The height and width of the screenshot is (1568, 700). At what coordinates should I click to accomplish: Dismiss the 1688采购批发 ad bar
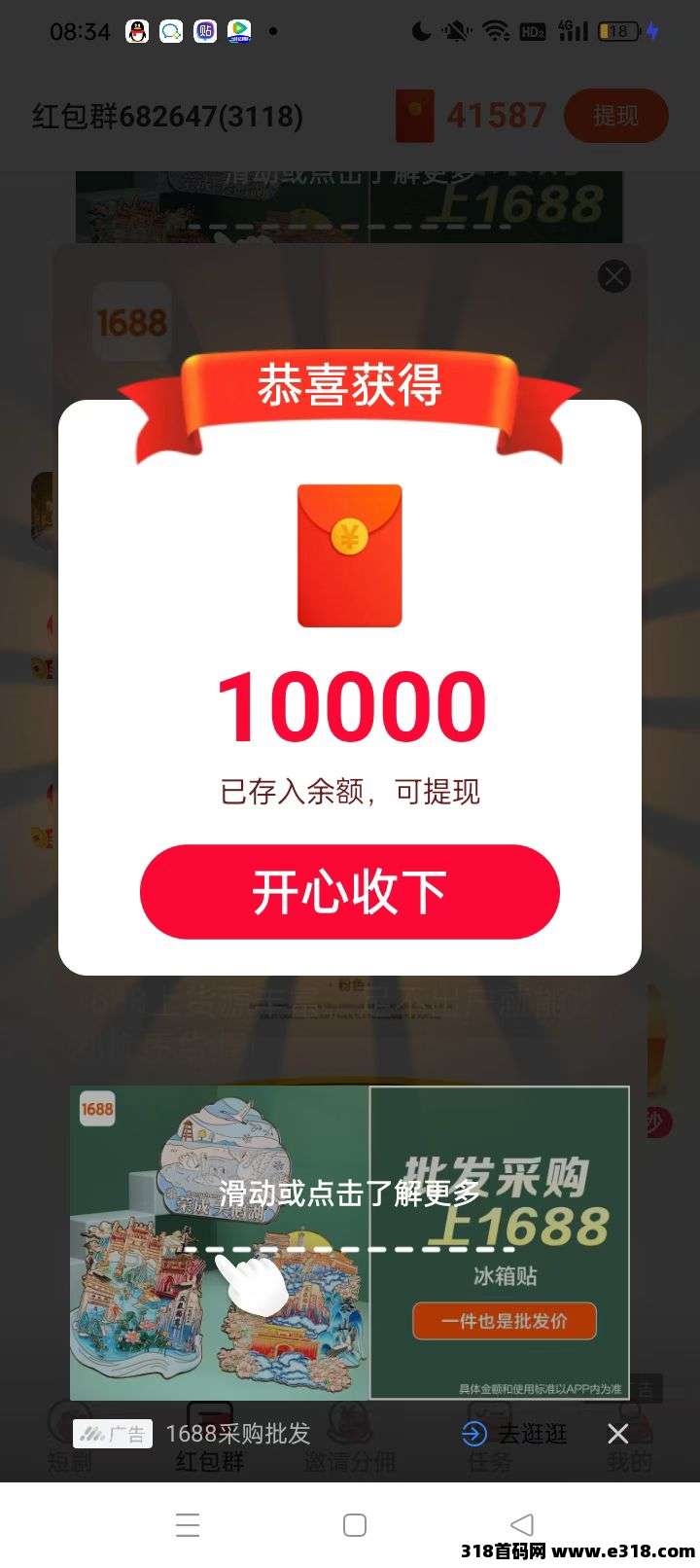pyautogui.click(x=618, y=1433)
